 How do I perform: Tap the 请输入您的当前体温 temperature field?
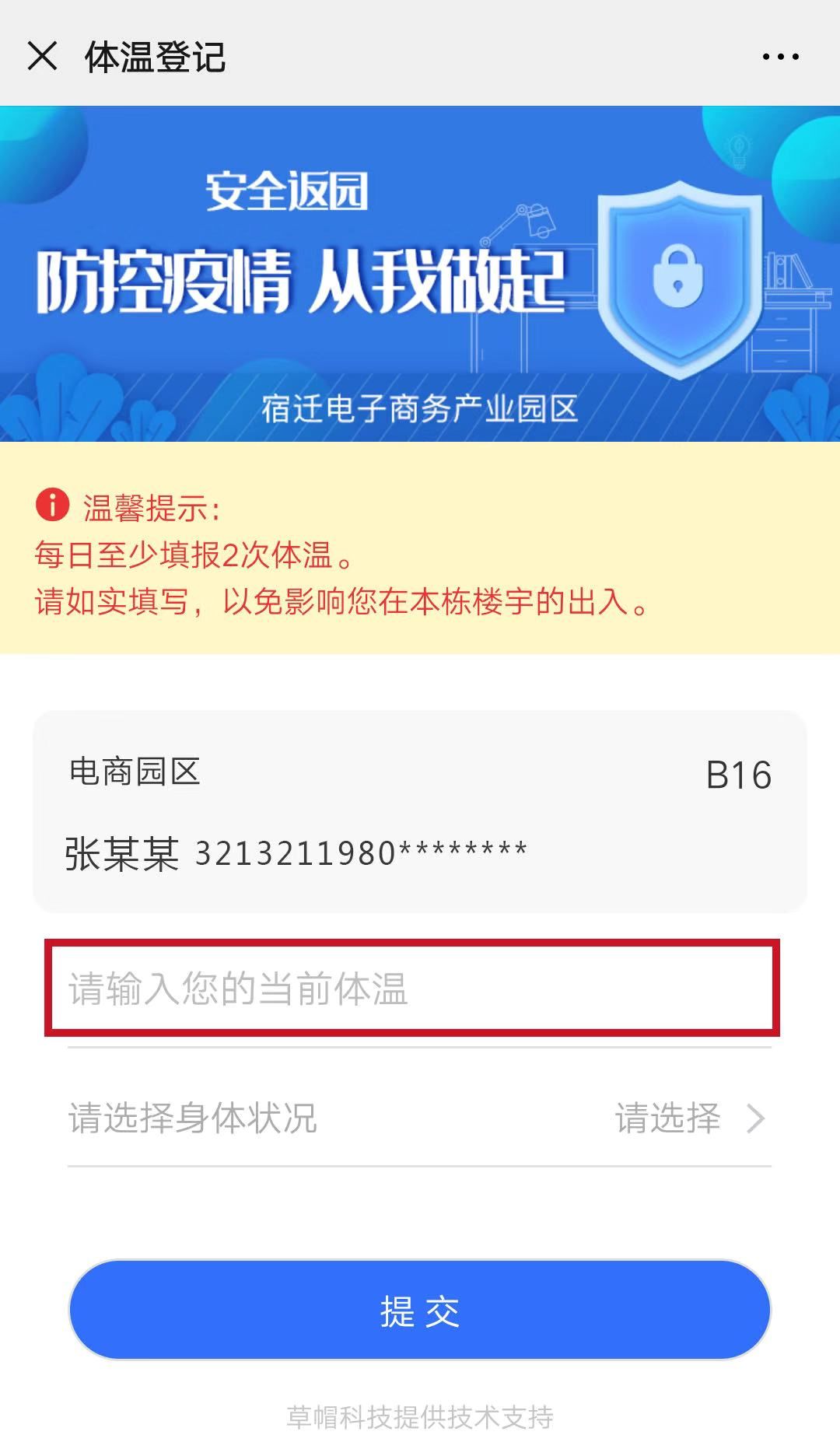pyautogui.click(x=412, y=989)
